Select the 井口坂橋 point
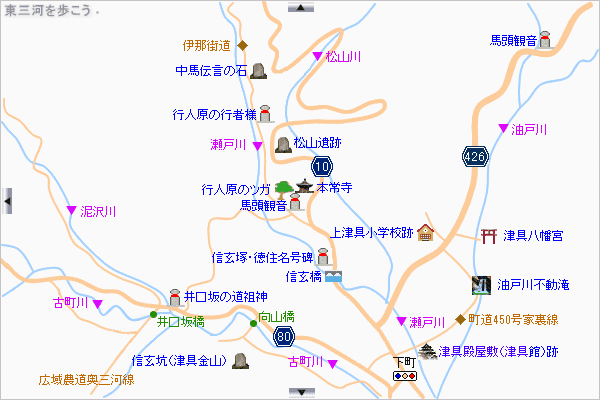 153,320
